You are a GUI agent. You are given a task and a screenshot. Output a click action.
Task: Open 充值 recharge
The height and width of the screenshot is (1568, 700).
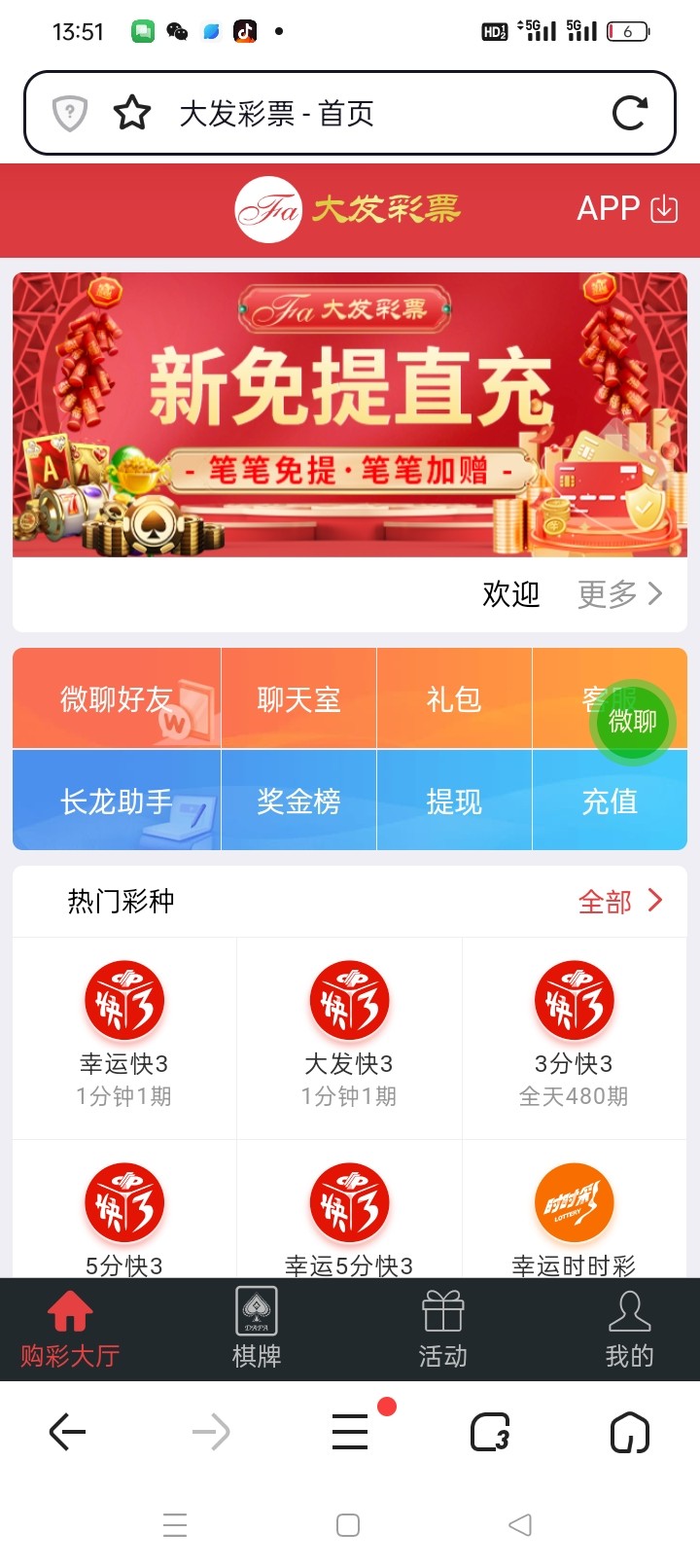pos(610,802)
